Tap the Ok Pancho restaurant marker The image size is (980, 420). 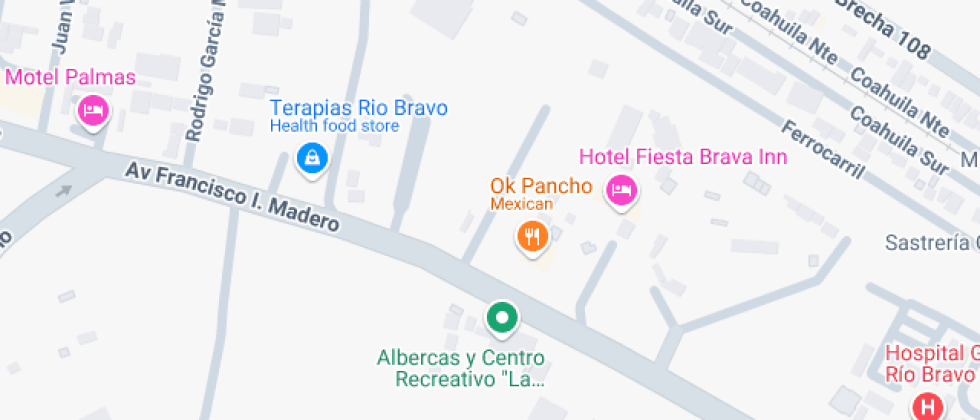pos(532,237)
